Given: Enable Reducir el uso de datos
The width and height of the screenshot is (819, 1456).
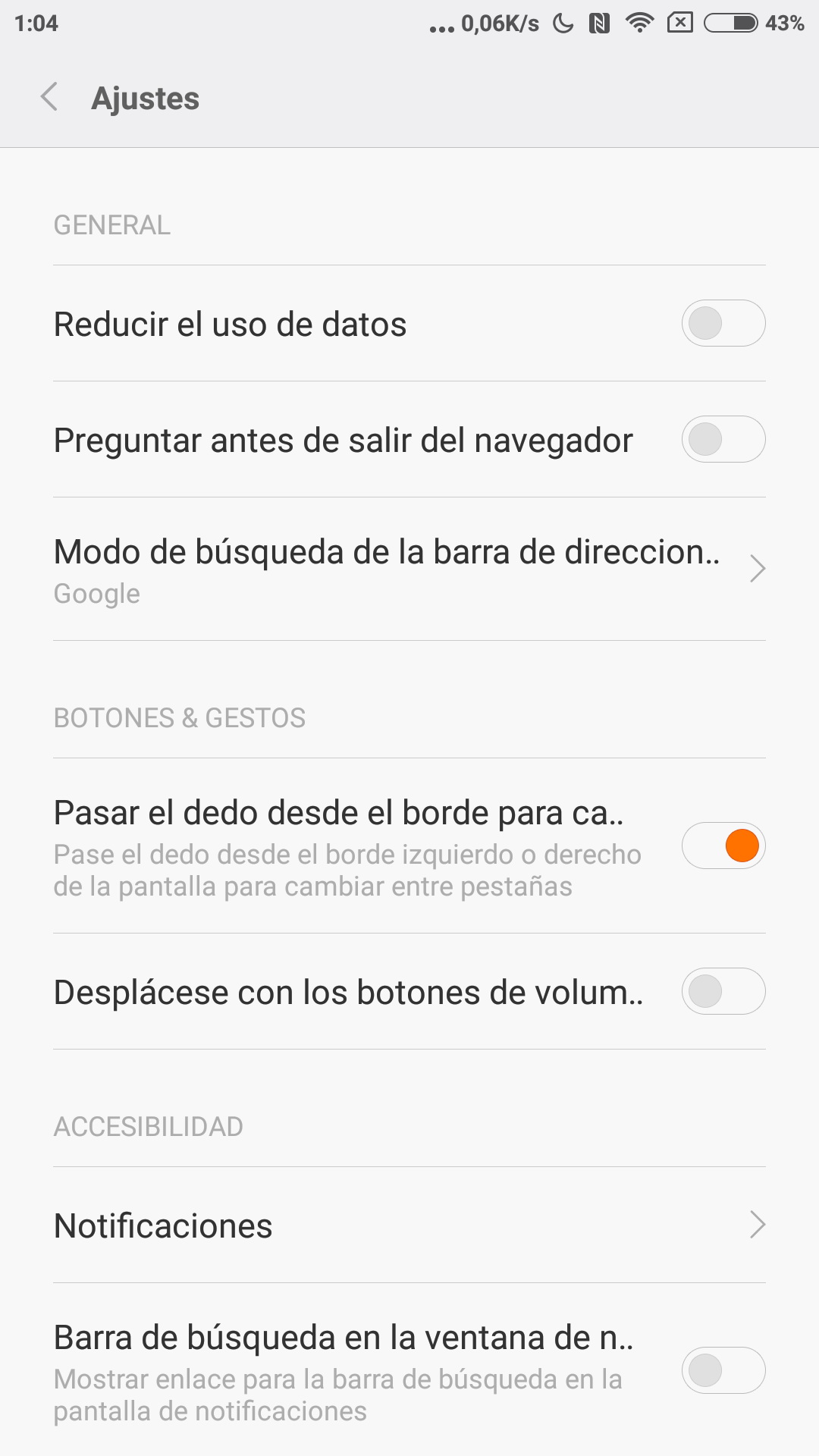Looking at the screenshot, I should [723, 324].
